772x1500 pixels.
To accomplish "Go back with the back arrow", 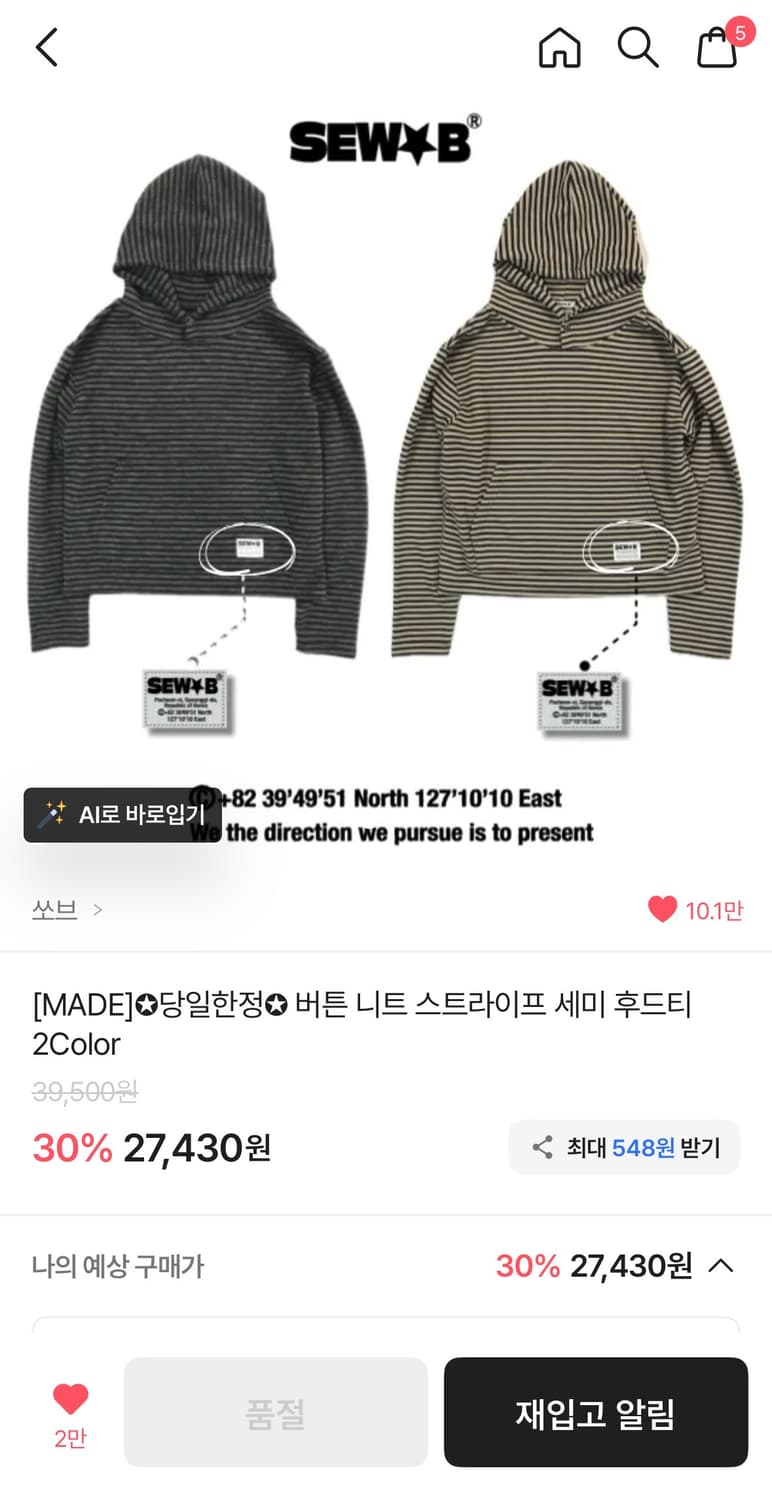I will tap(45, 46).
